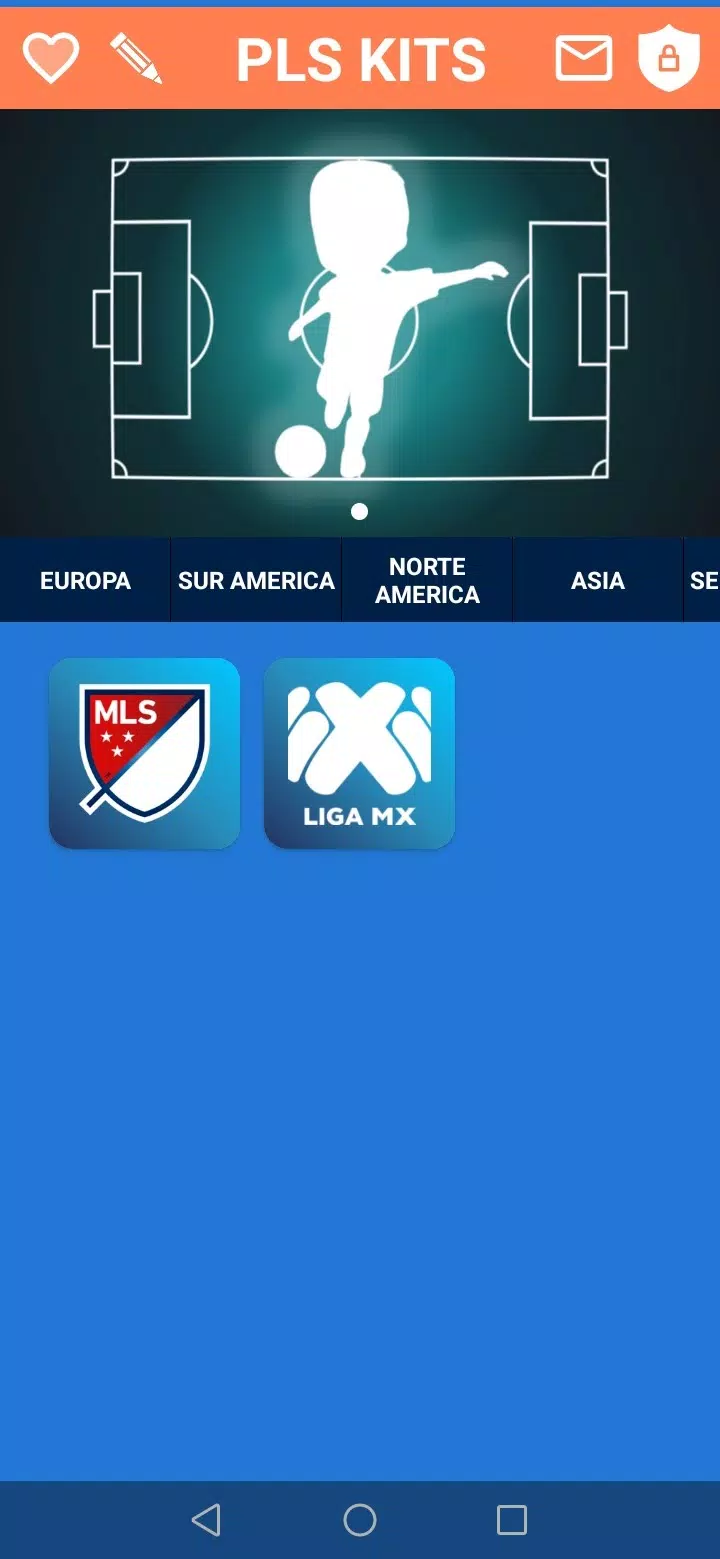Tap the Android home circle button
Viewport: 720px width, 1559px height.
click(359, 1521)
